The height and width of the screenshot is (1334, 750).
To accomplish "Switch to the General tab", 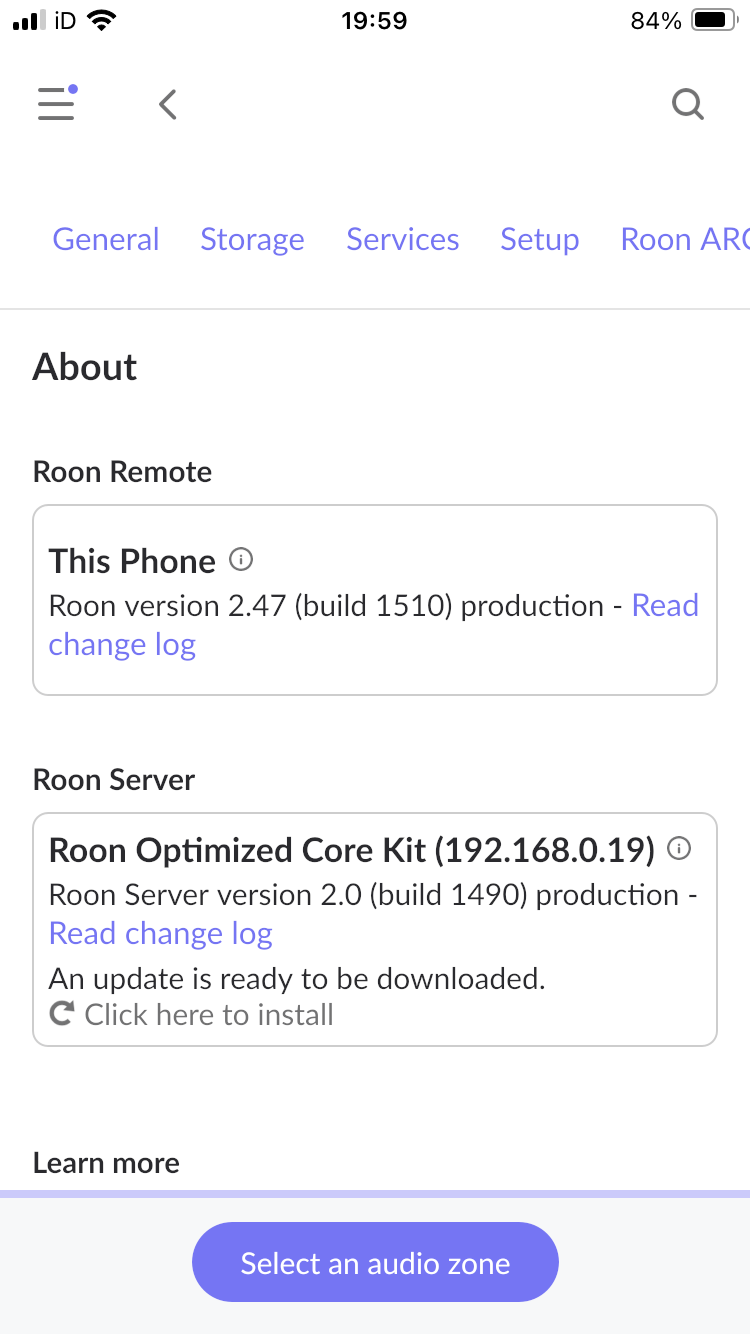I will pyautogui.click(x=106, y=239).
